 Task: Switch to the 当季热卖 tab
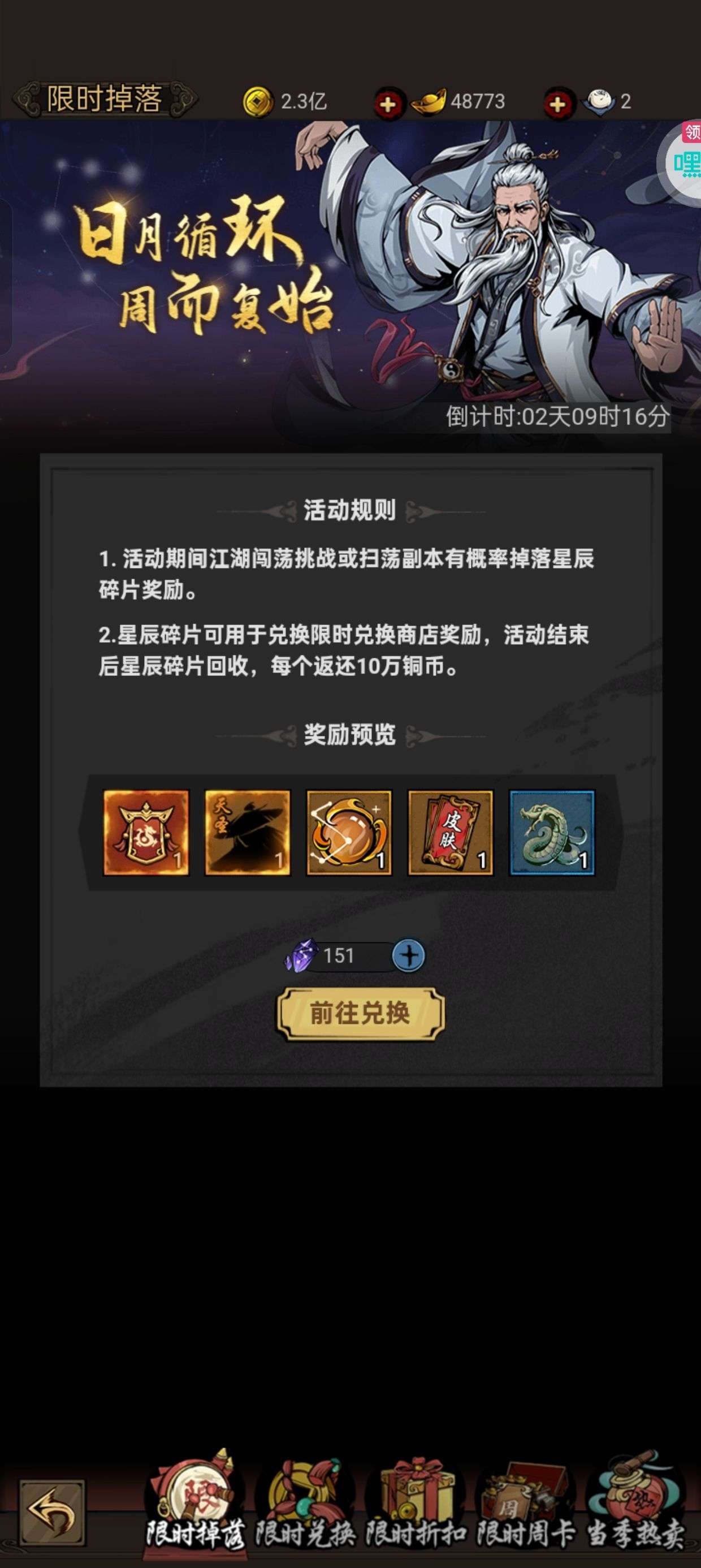[636, 1502]
